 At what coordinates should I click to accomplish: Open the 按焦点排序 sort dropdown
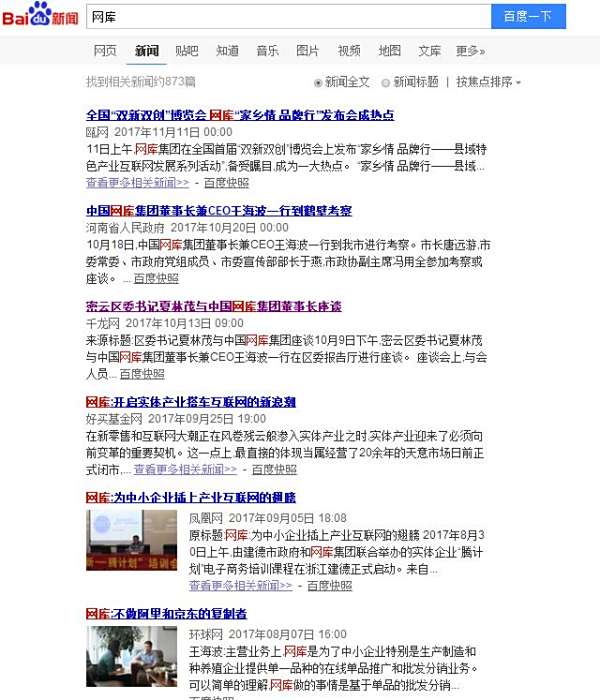click(x=488, y=82)
